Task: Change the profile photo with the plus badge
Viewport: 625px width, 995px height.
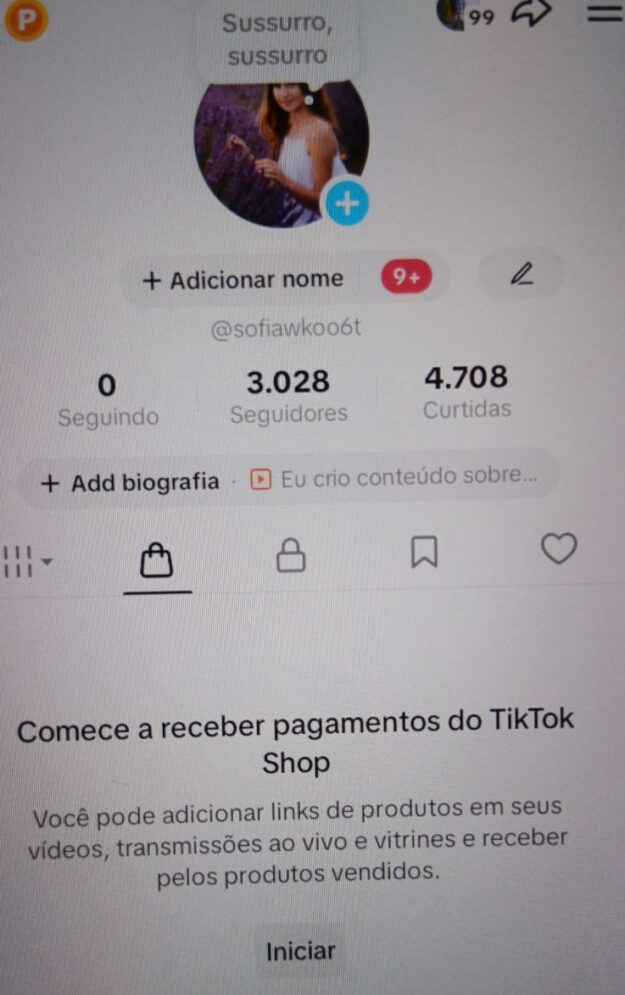Action: point(346,204)
